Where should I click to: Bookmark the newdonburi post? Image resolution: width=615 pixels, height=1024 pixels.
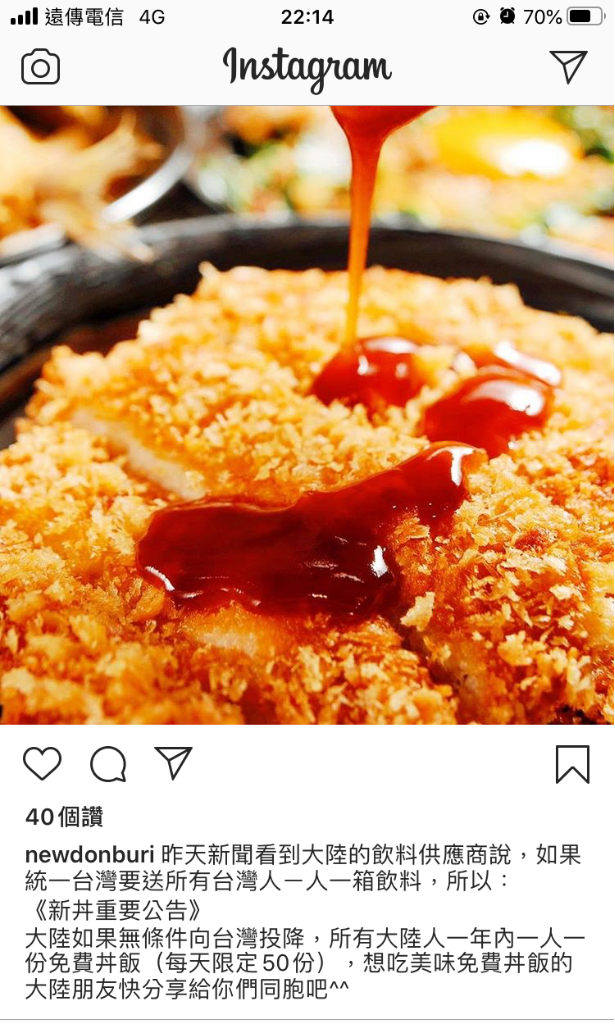pos(573,764)
